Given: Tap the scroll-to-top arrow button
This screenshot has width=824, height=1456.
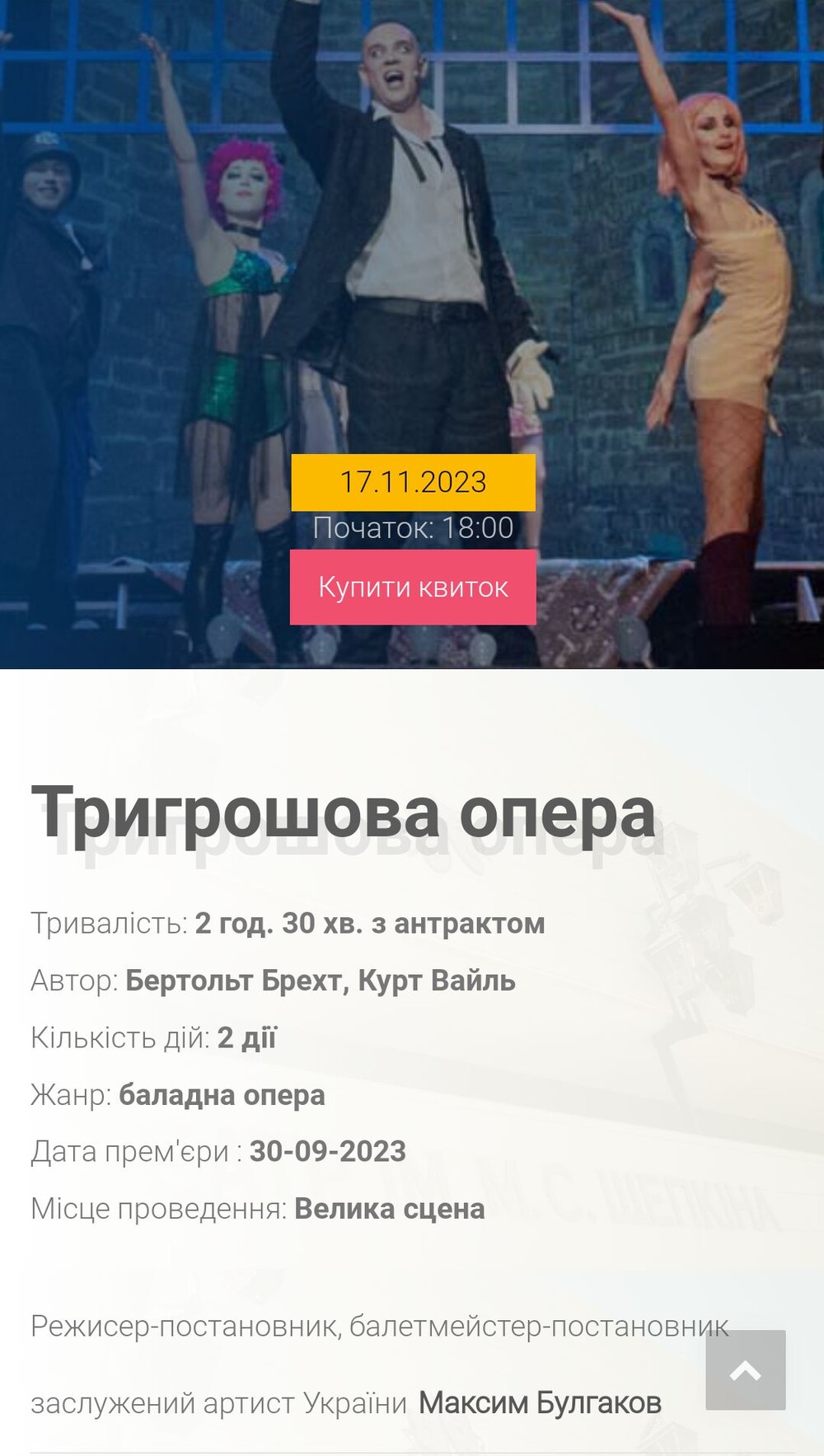Looking at the screenshot, I should click(x=745, y=1369).
